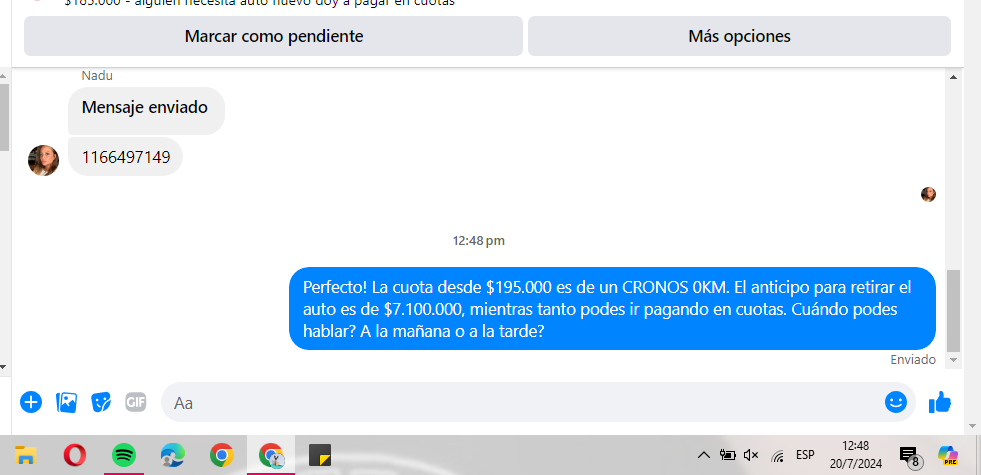The width and height of the screenshot is (981, 475).
Task: Open File Explorer from the taskbar
Action: pyautogui.click(x=26, y=455)
